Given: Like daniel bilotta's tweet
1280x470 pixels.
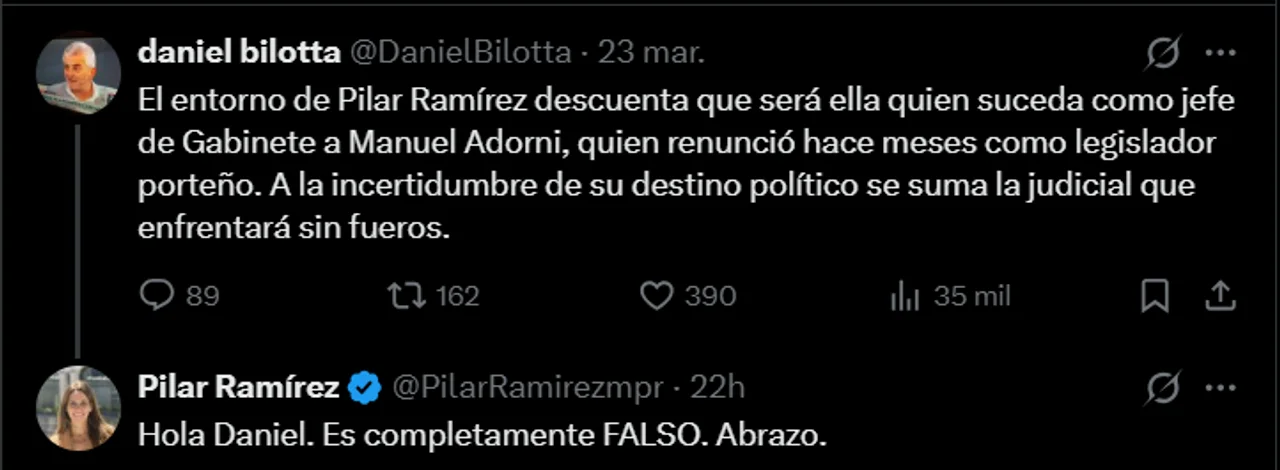Looking at the screenshot, I should (656, 295).
